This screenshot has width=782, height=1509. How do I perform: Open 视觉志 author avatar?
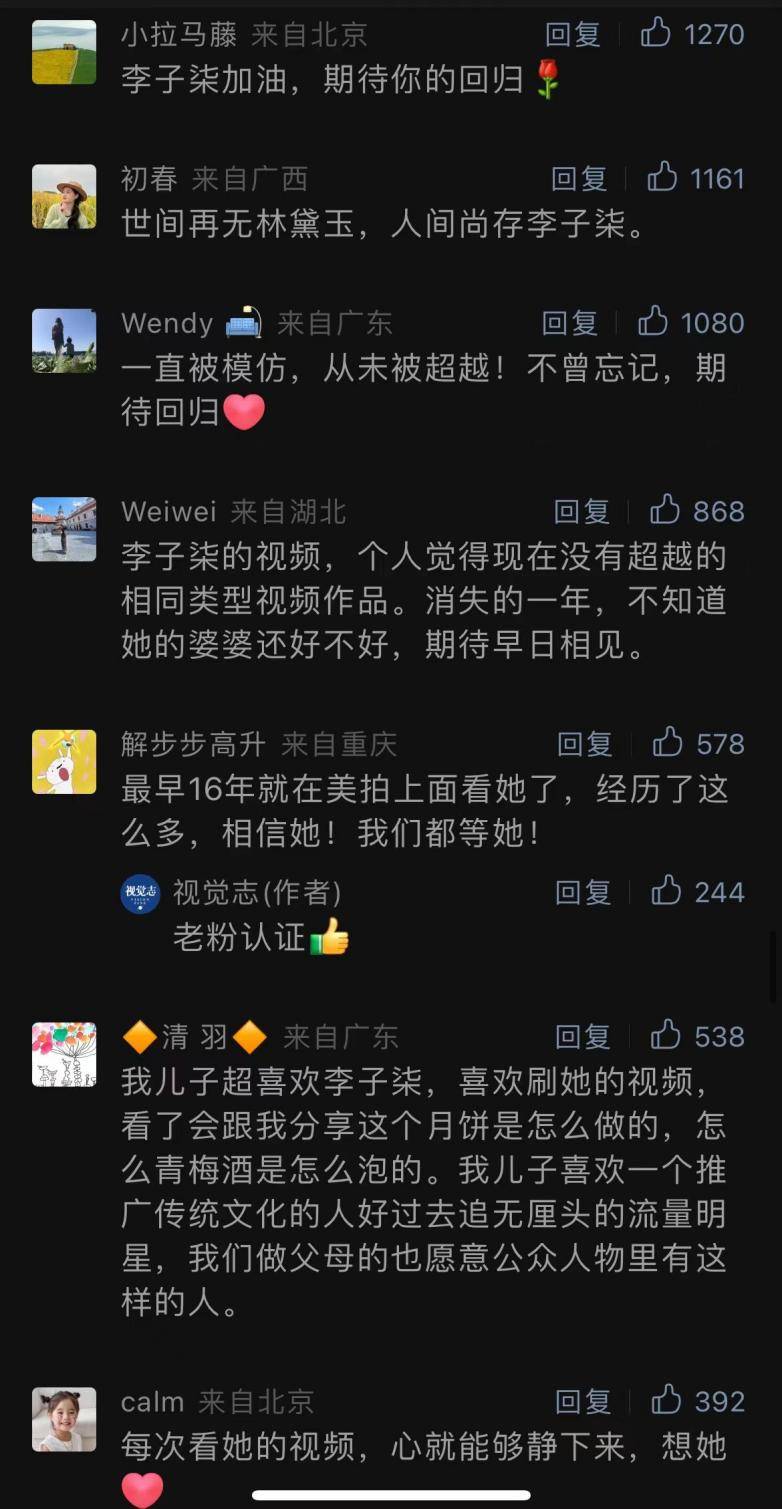[x=140, y=893]
